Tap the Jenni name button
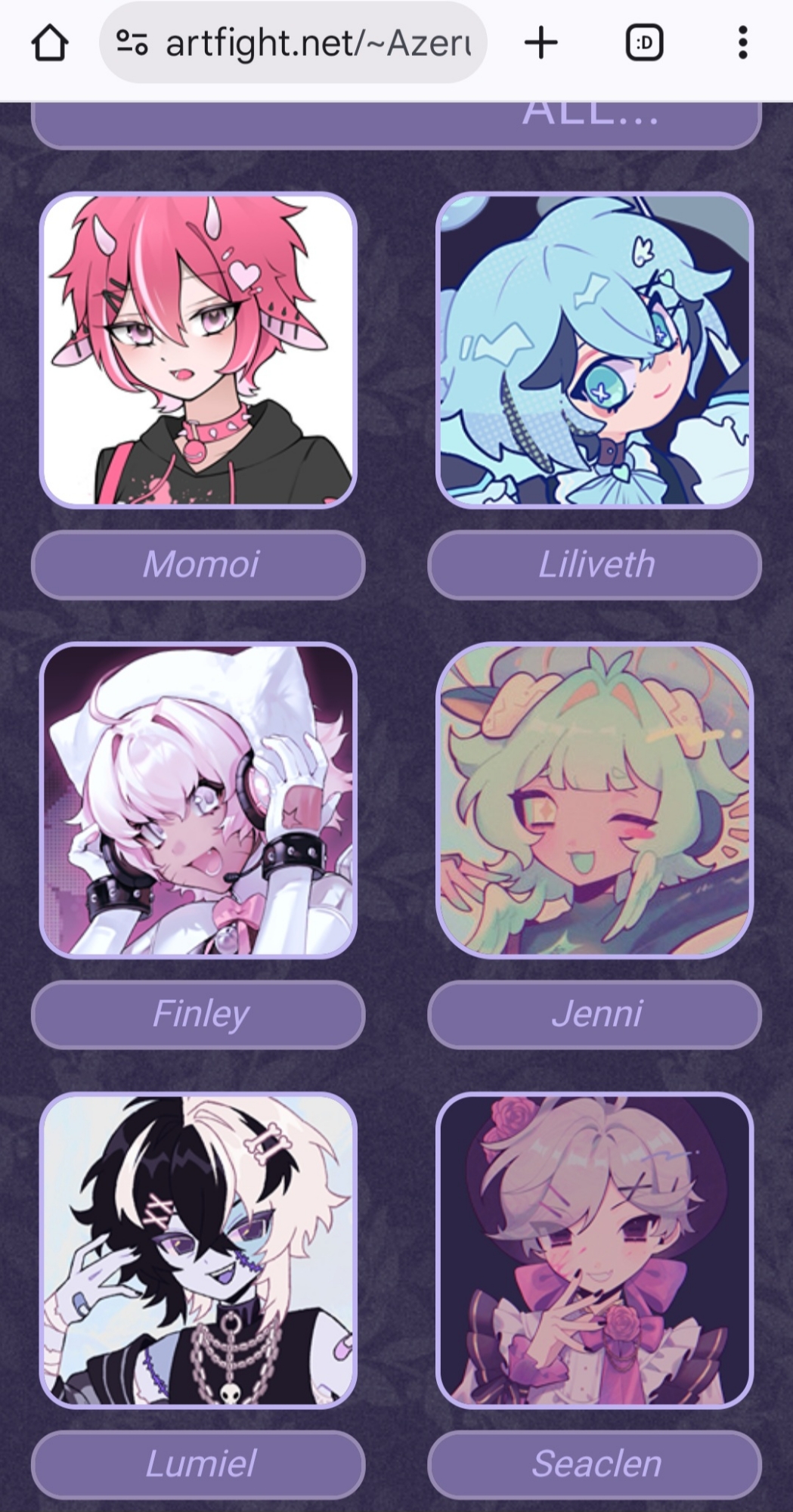This screenshot has height=1512, width=793. coord(594,1015)
